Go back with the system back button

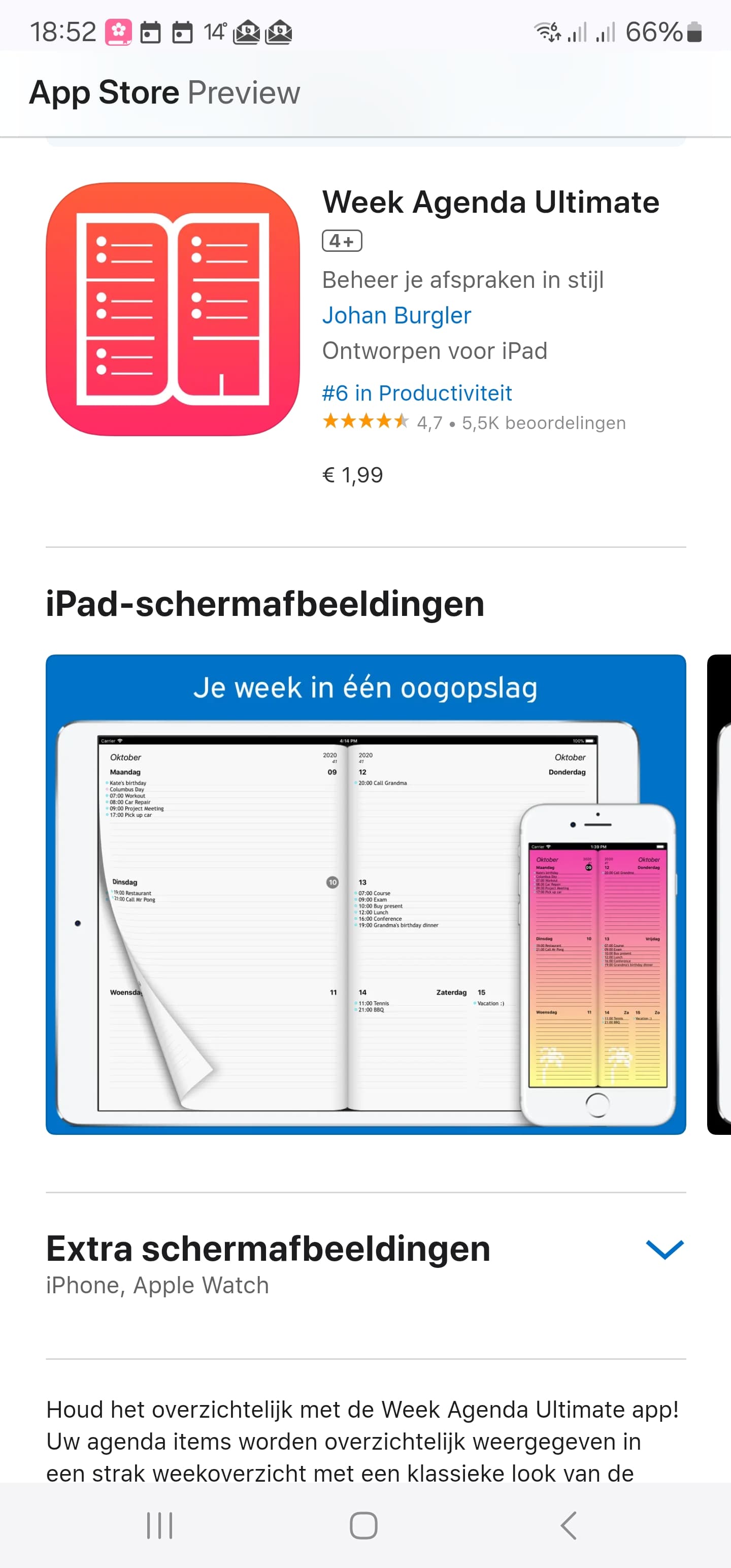point(569,1525)
